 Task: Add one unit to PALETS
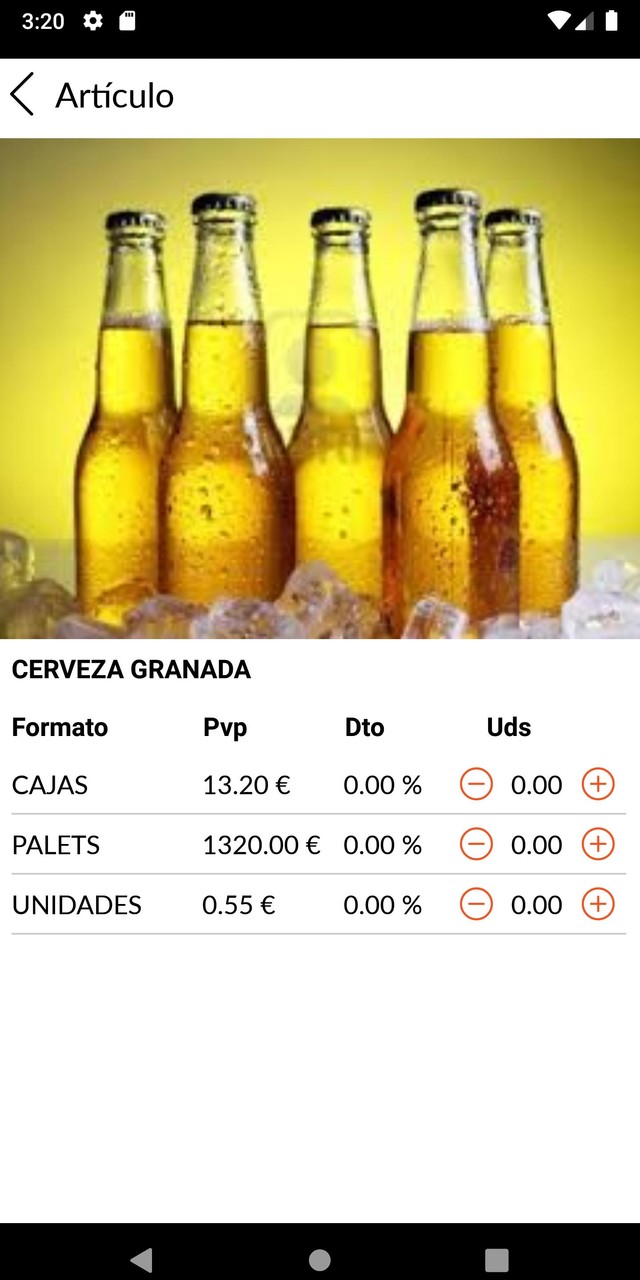(x=598, y=845)
